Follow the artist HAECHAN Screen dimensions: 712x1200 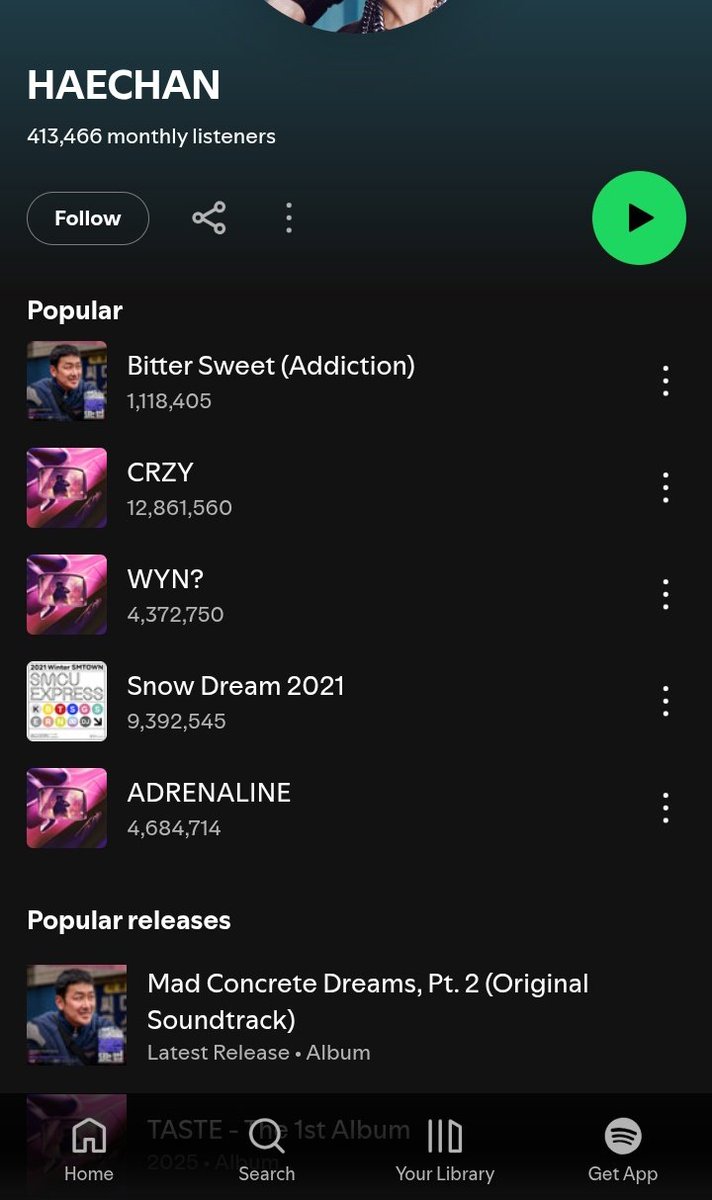[88, 218]
